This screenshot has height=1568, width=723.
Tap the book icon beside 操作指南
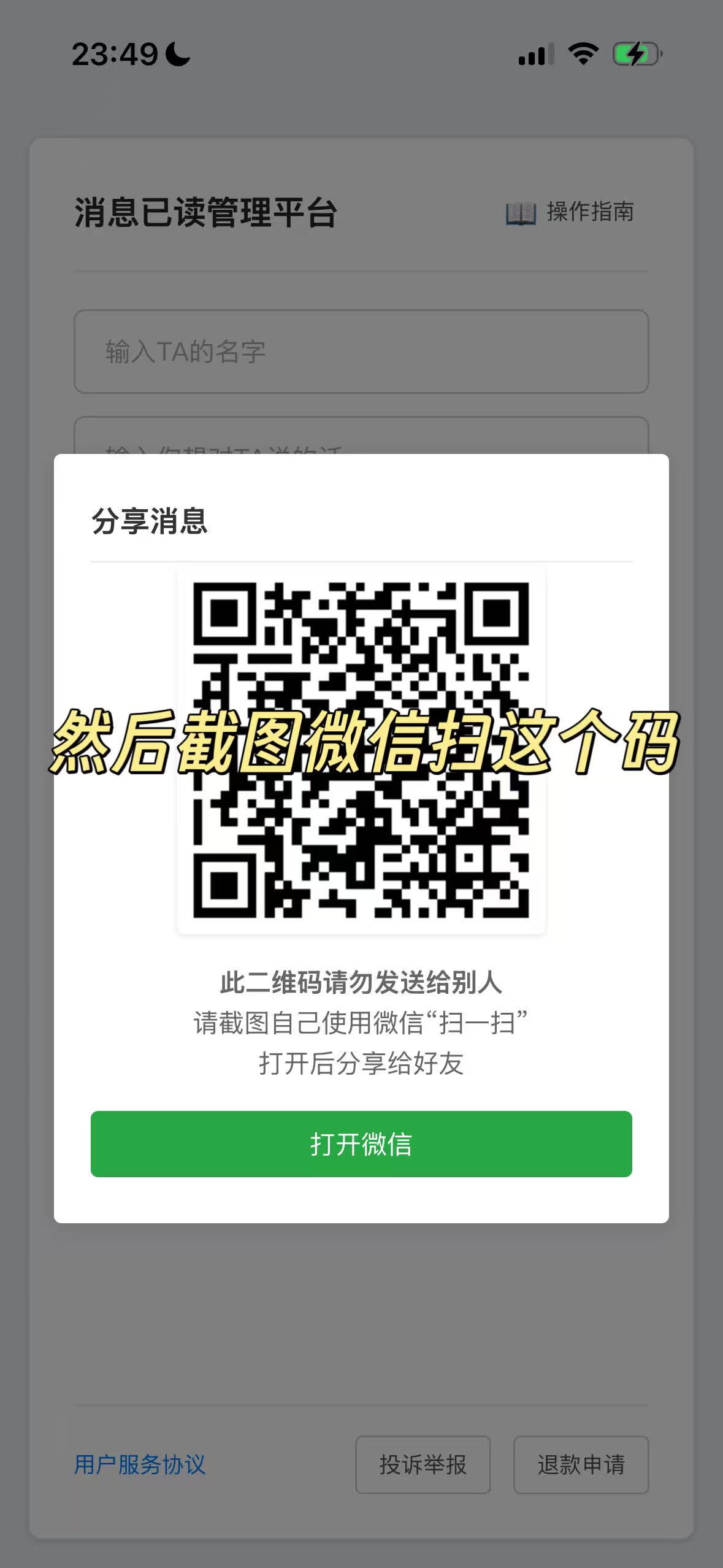click(x=520, y=213)
